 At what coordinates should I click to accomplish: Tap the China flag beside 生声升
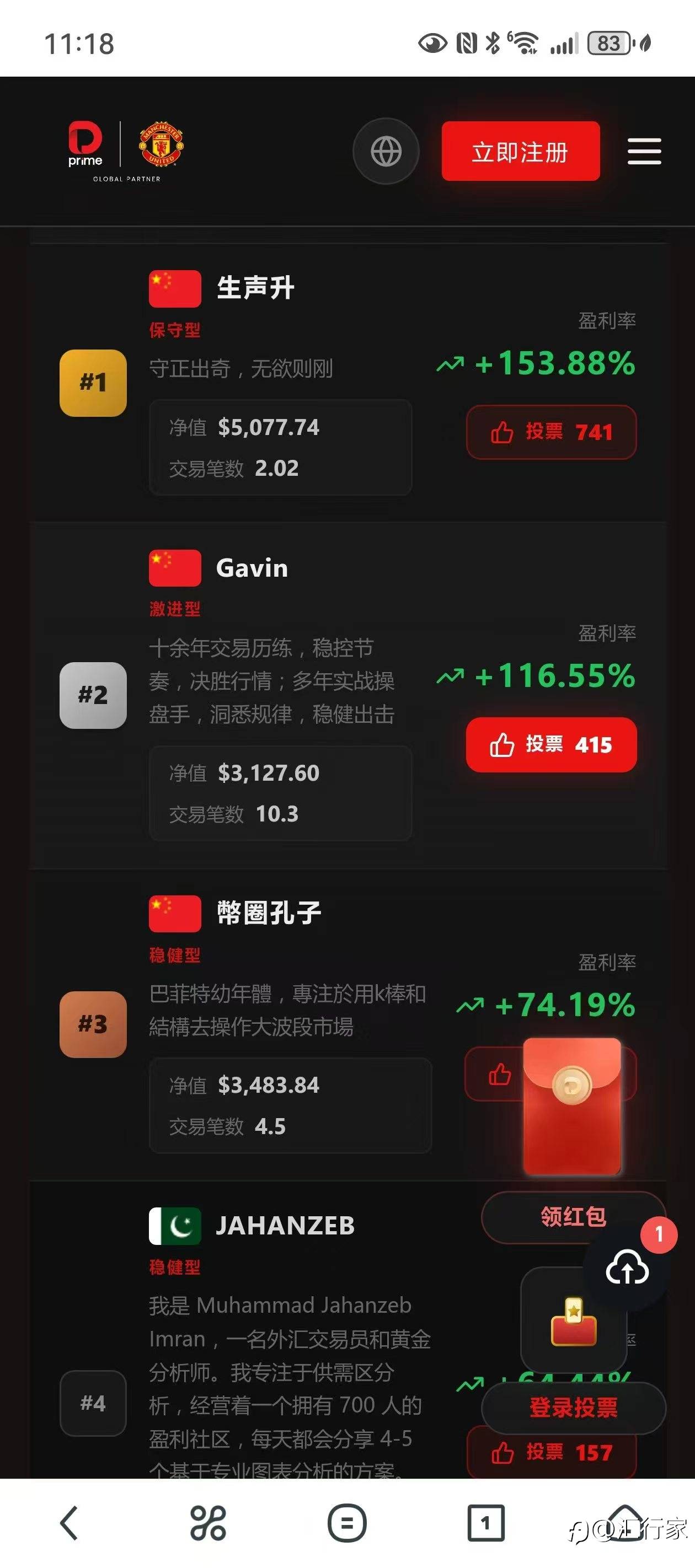point(175,287)
